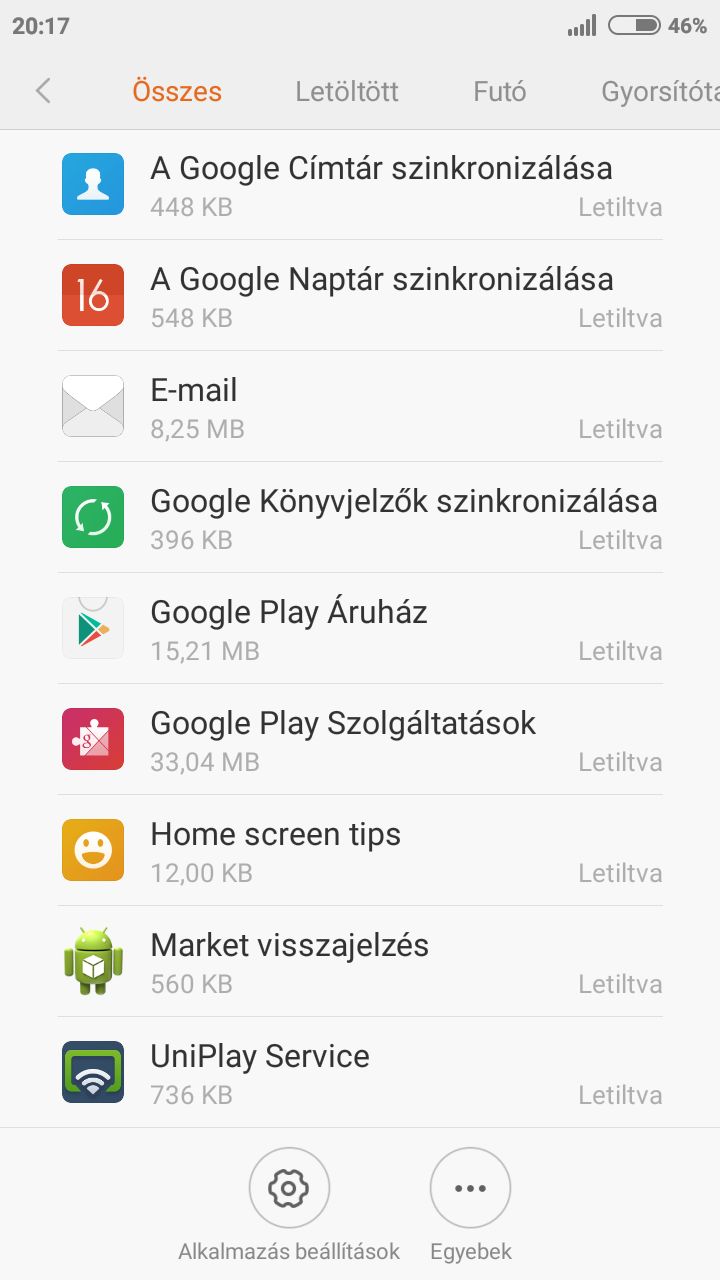Open Google Könyvjelzők szinkronizálása entry
The image size is (720, 1280).
[360, 517]
